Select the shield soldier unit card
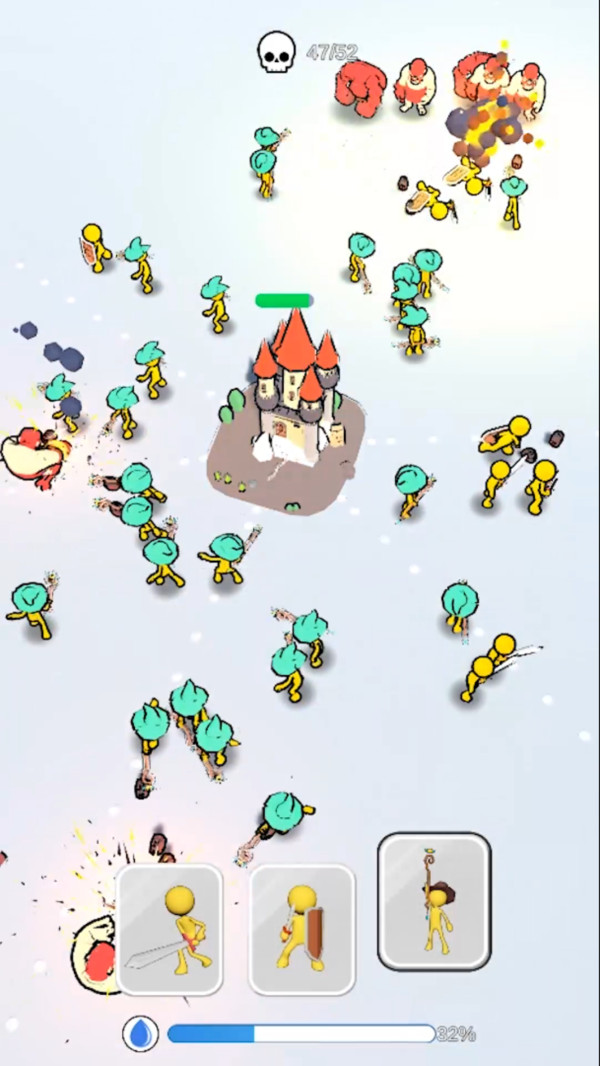The height and width of the screenshot is (1066, 600). click(x=301, y=930)
